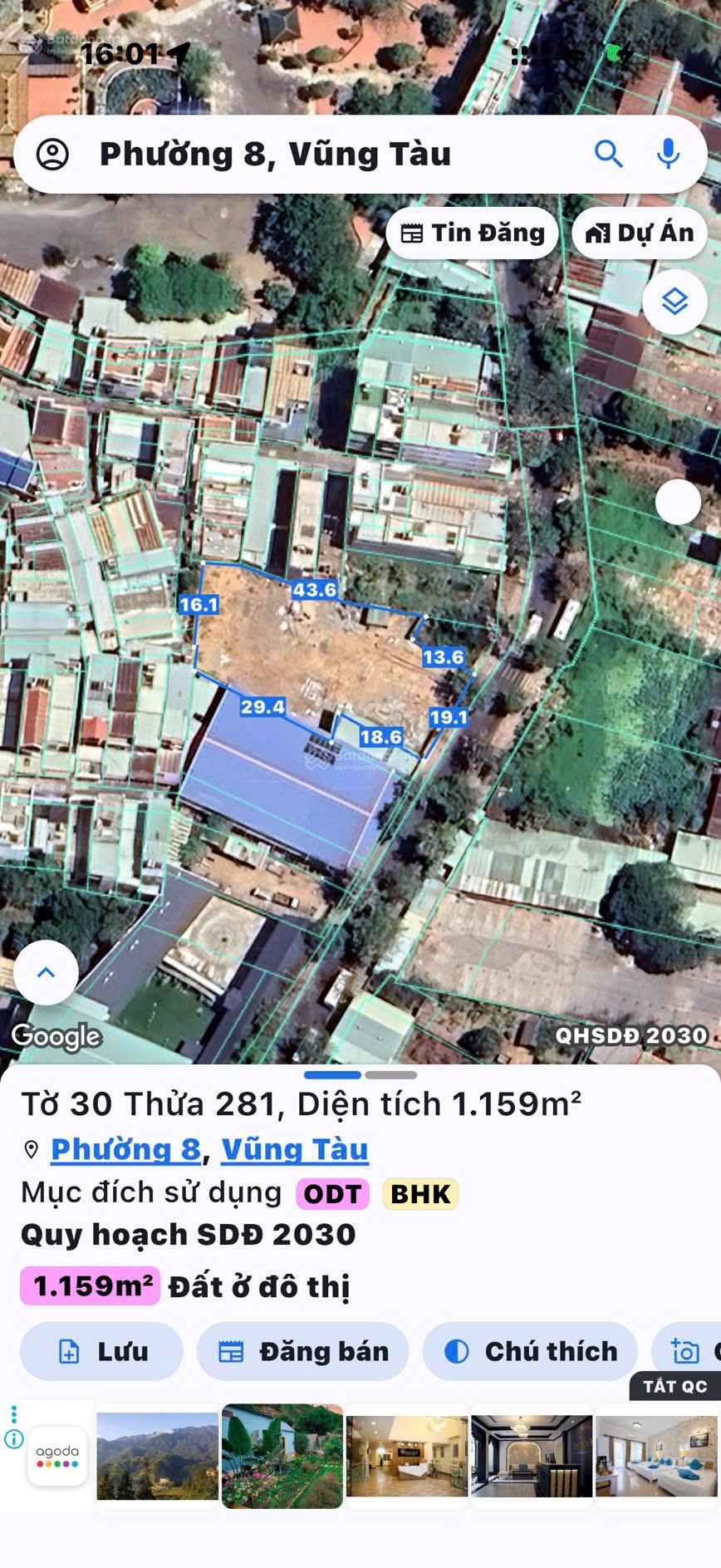
Task: Search with the magnifier icon
Action: tap(608, 154)
